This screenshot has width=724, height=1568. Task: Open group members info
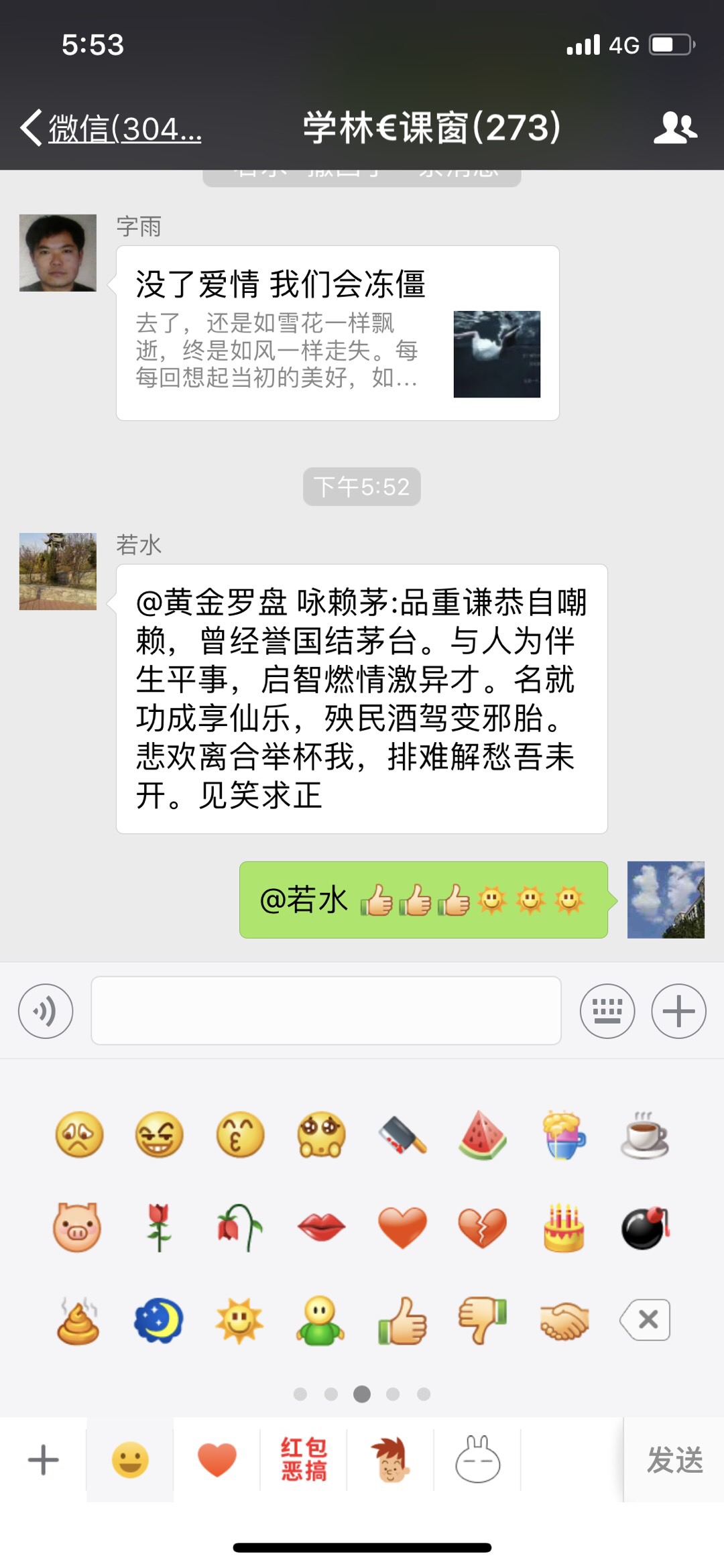pyautogui.click(x=675, y=127)
